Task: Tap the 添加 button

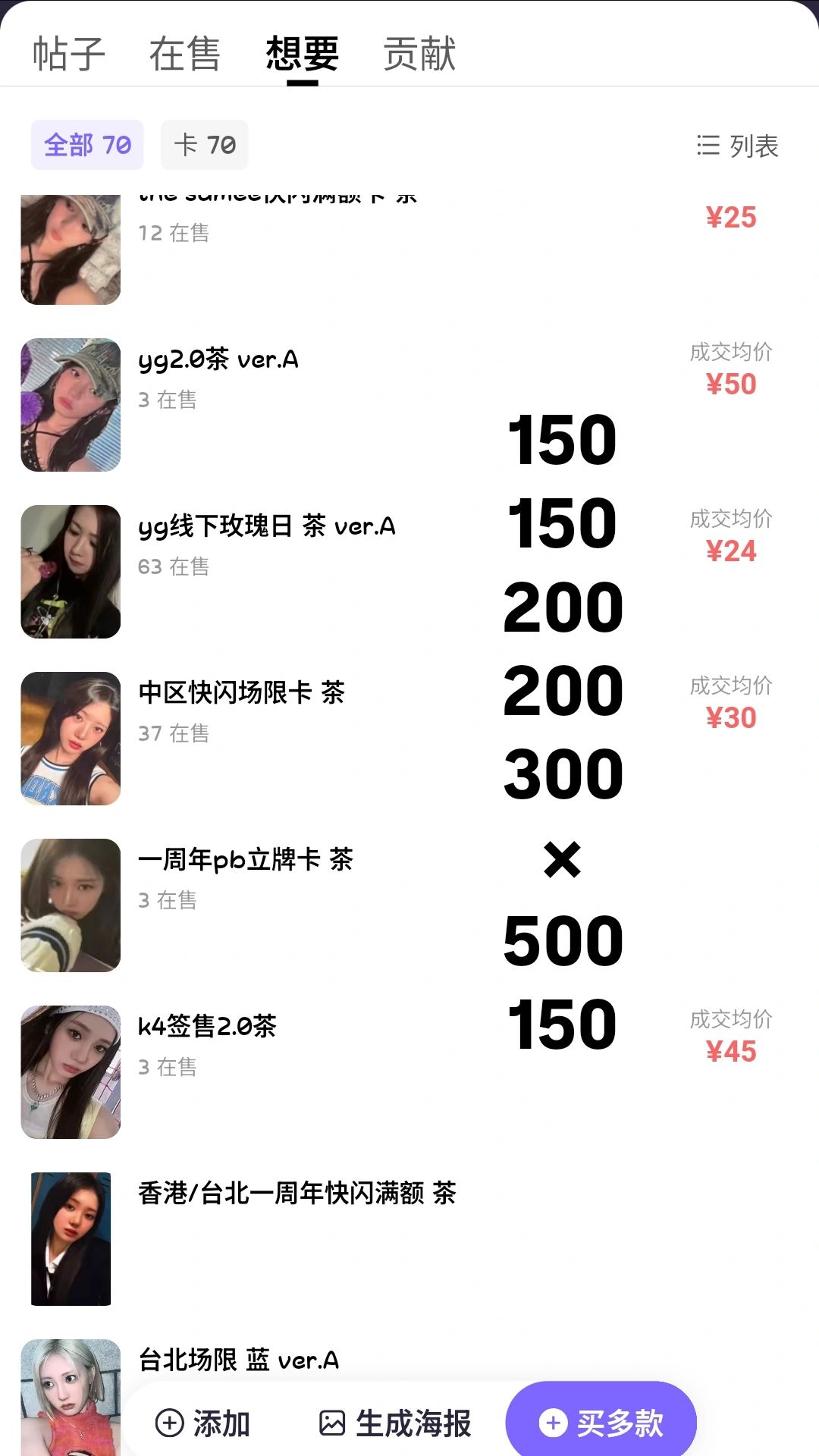Action: point(202,1423)
